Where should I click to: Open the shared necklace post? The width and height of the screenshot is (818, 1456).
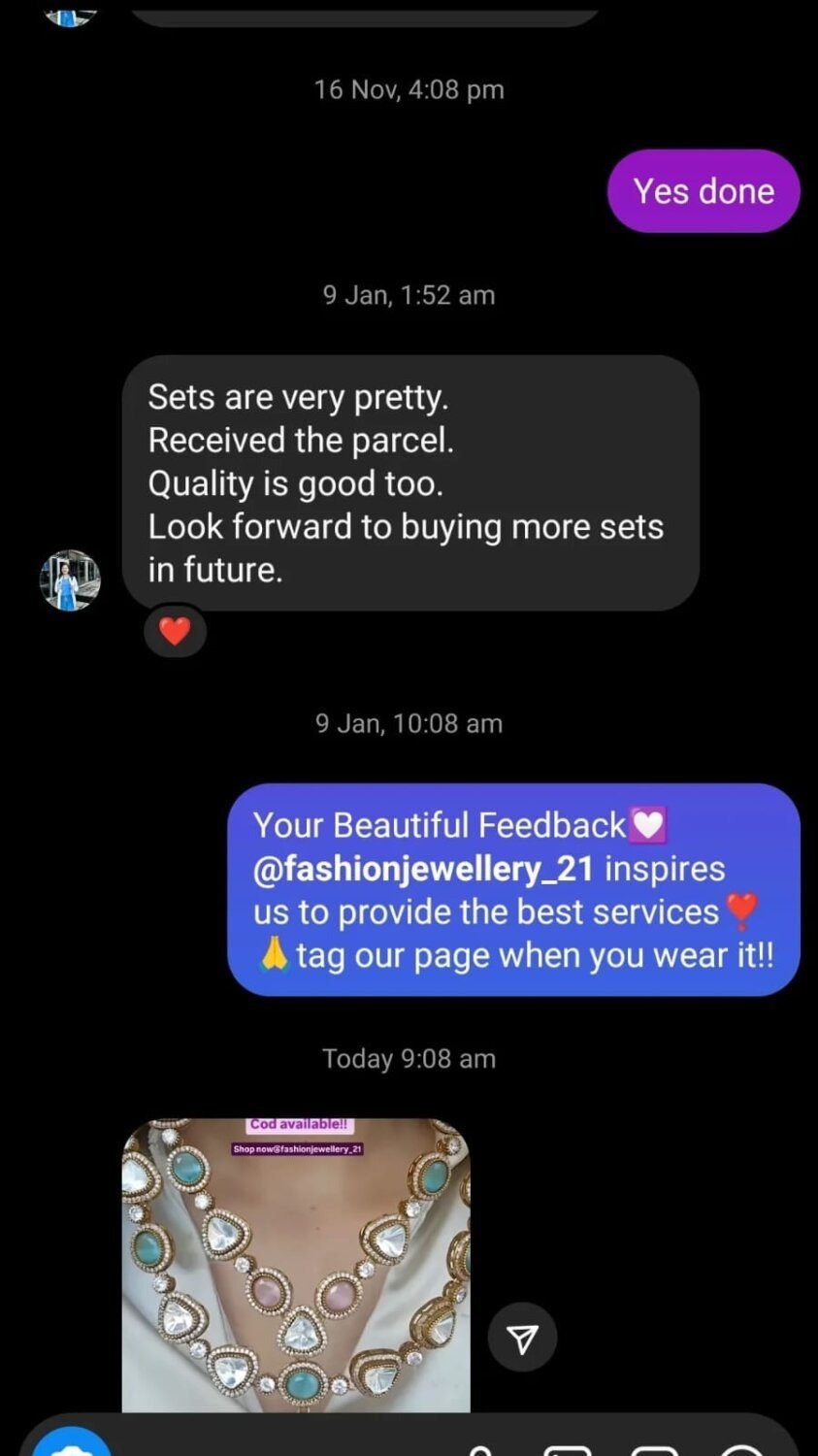(x=296, y=1264)
